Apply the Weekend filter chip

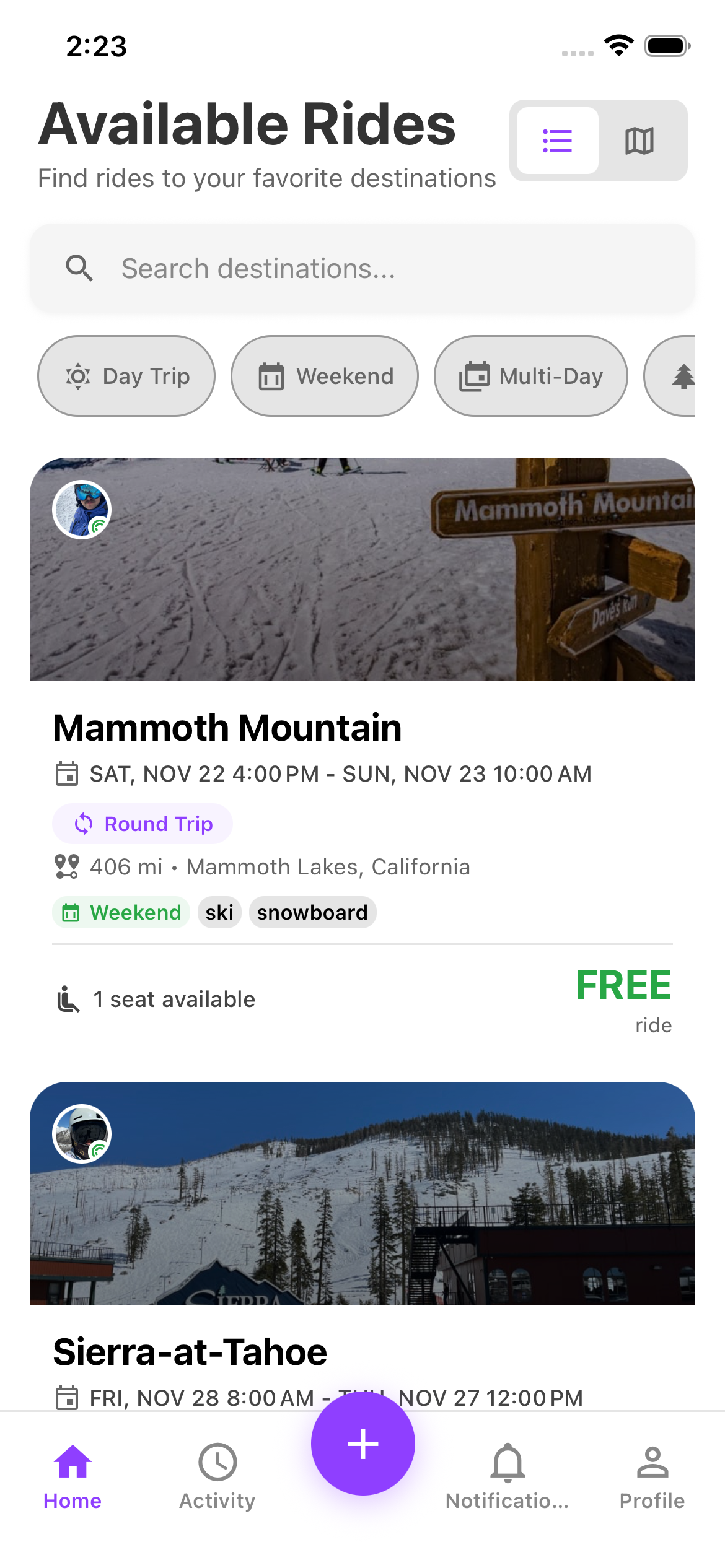(325, 376)
